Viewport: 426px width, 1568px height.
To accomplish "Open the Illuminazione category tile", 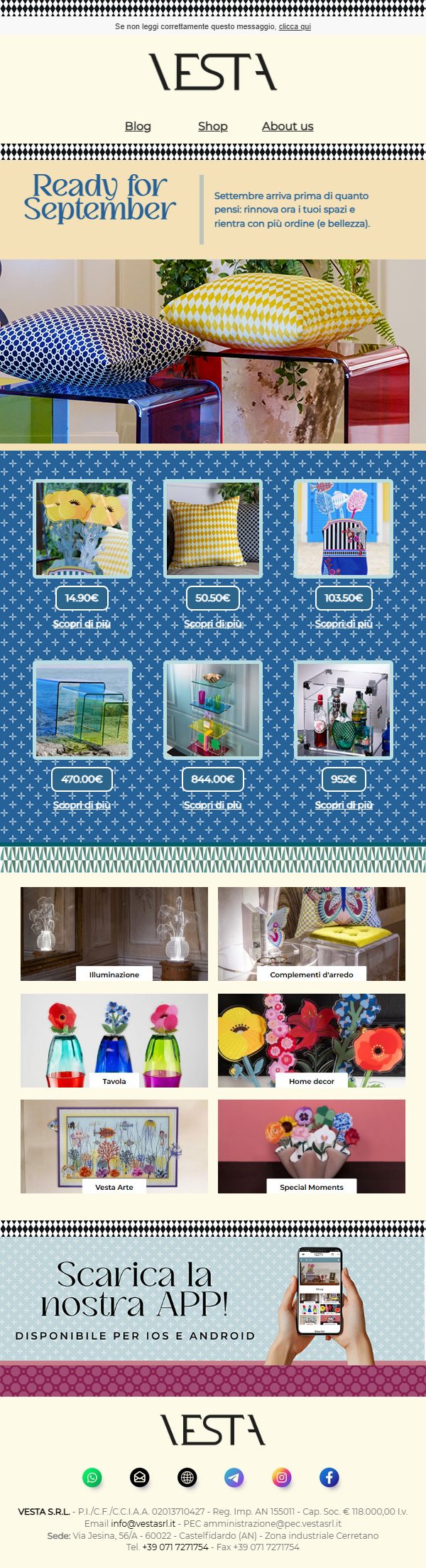I will point(114,933).
